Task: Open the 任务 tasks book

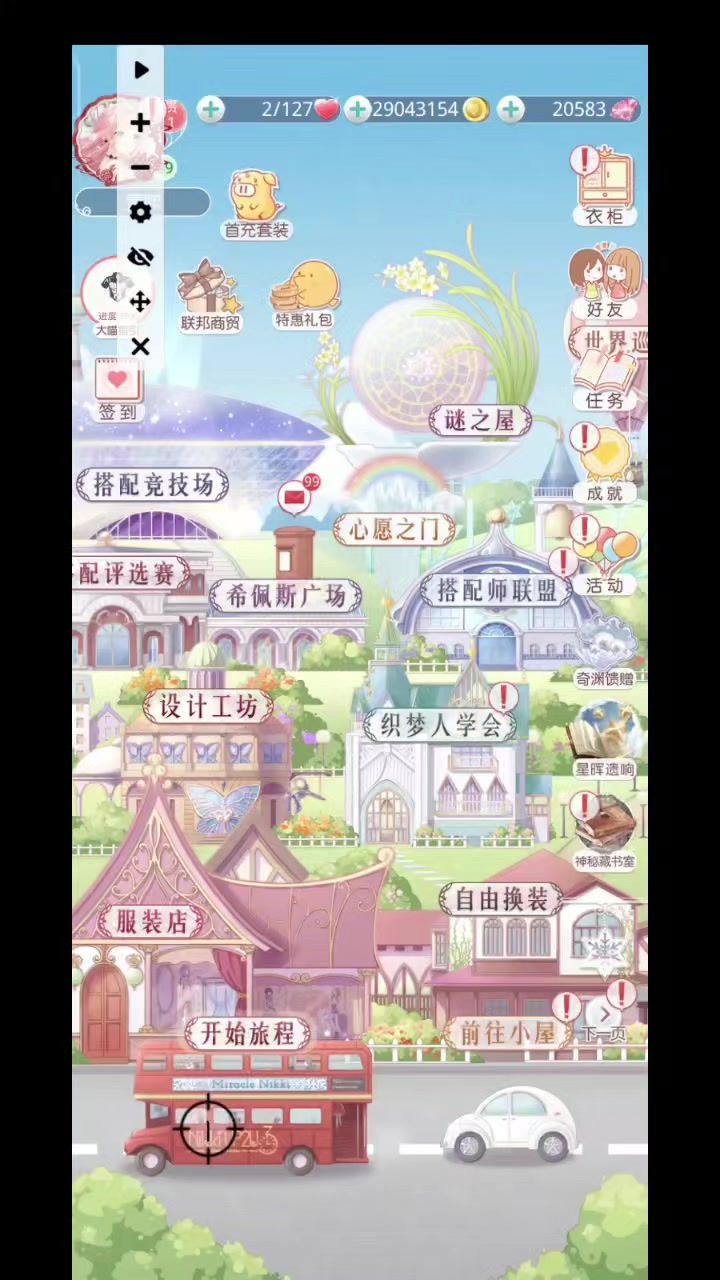Action: coord(605,380)
